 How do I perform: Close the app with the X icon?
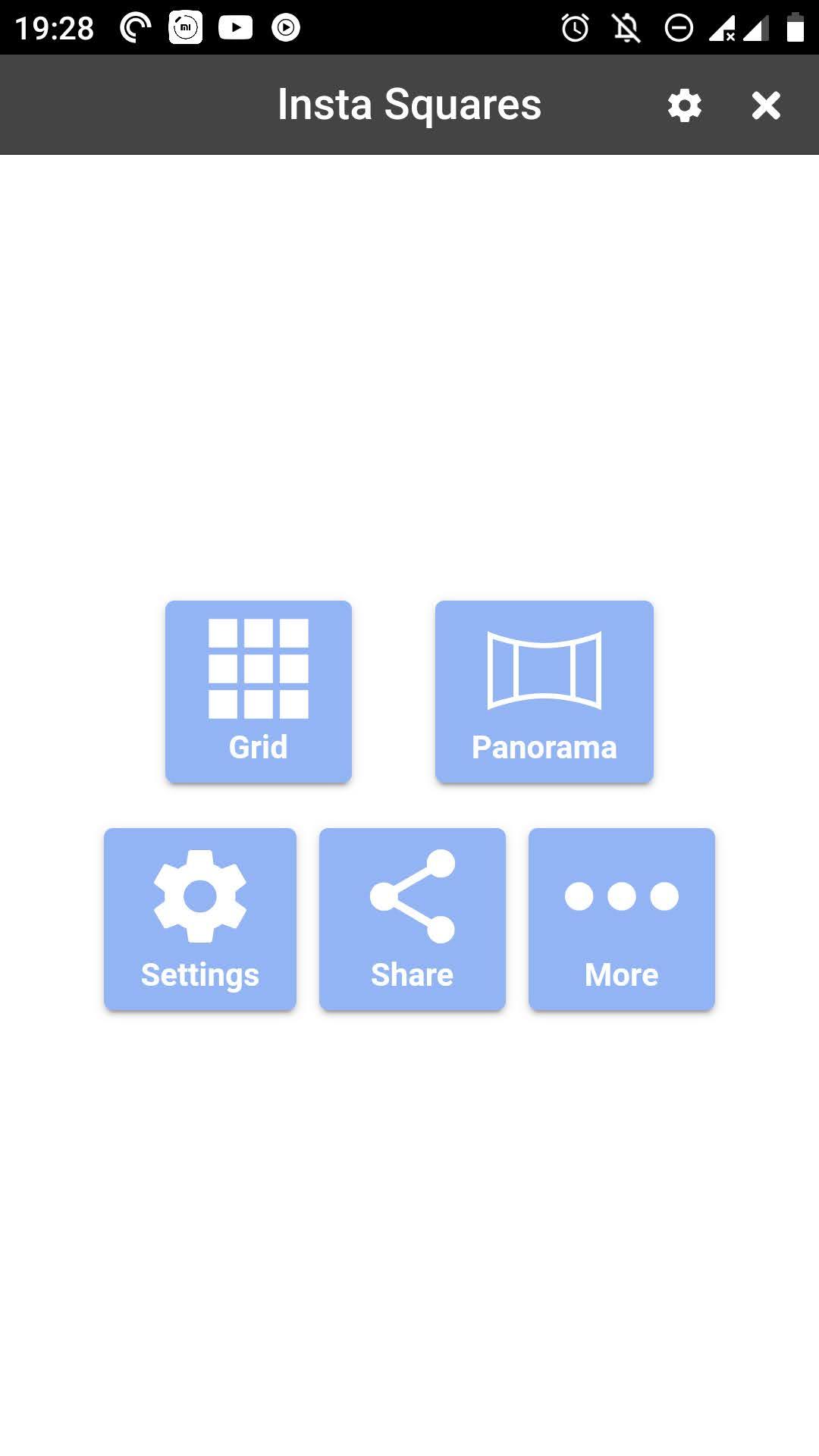[x=766, y=105]
